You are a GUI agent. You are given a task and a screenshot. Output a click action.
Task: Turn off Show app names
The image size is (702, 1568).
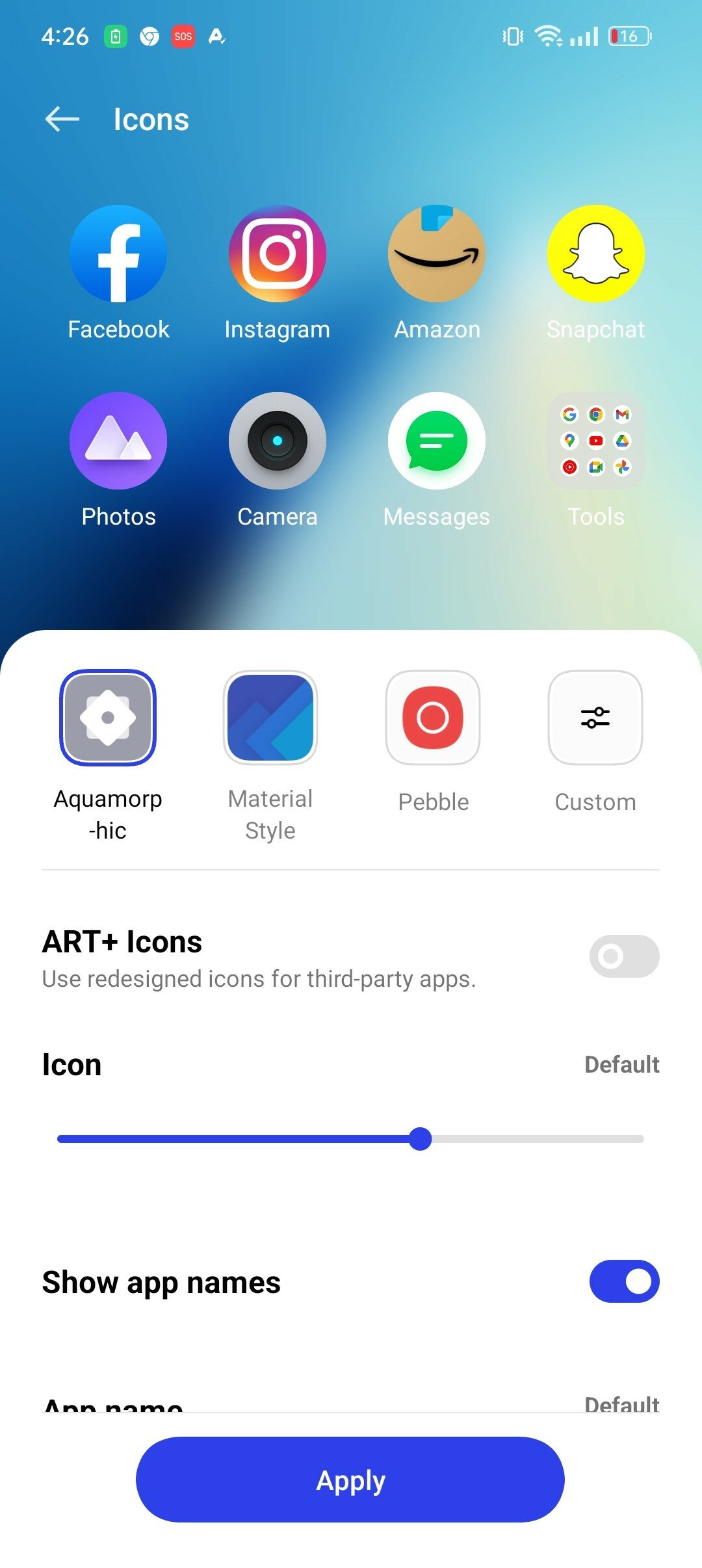pos(624,1281)
